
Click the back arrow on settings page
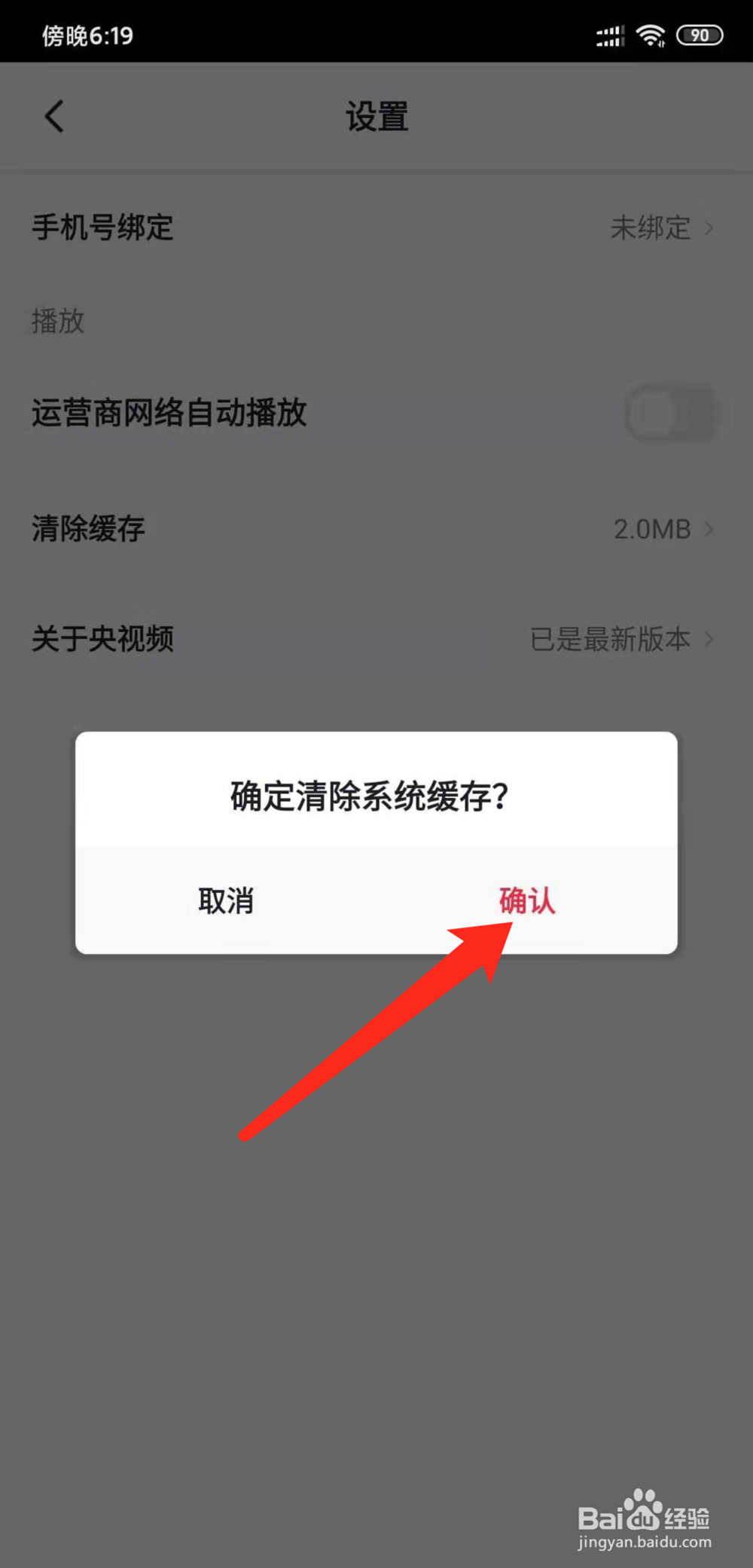click(x=53, y=115)
